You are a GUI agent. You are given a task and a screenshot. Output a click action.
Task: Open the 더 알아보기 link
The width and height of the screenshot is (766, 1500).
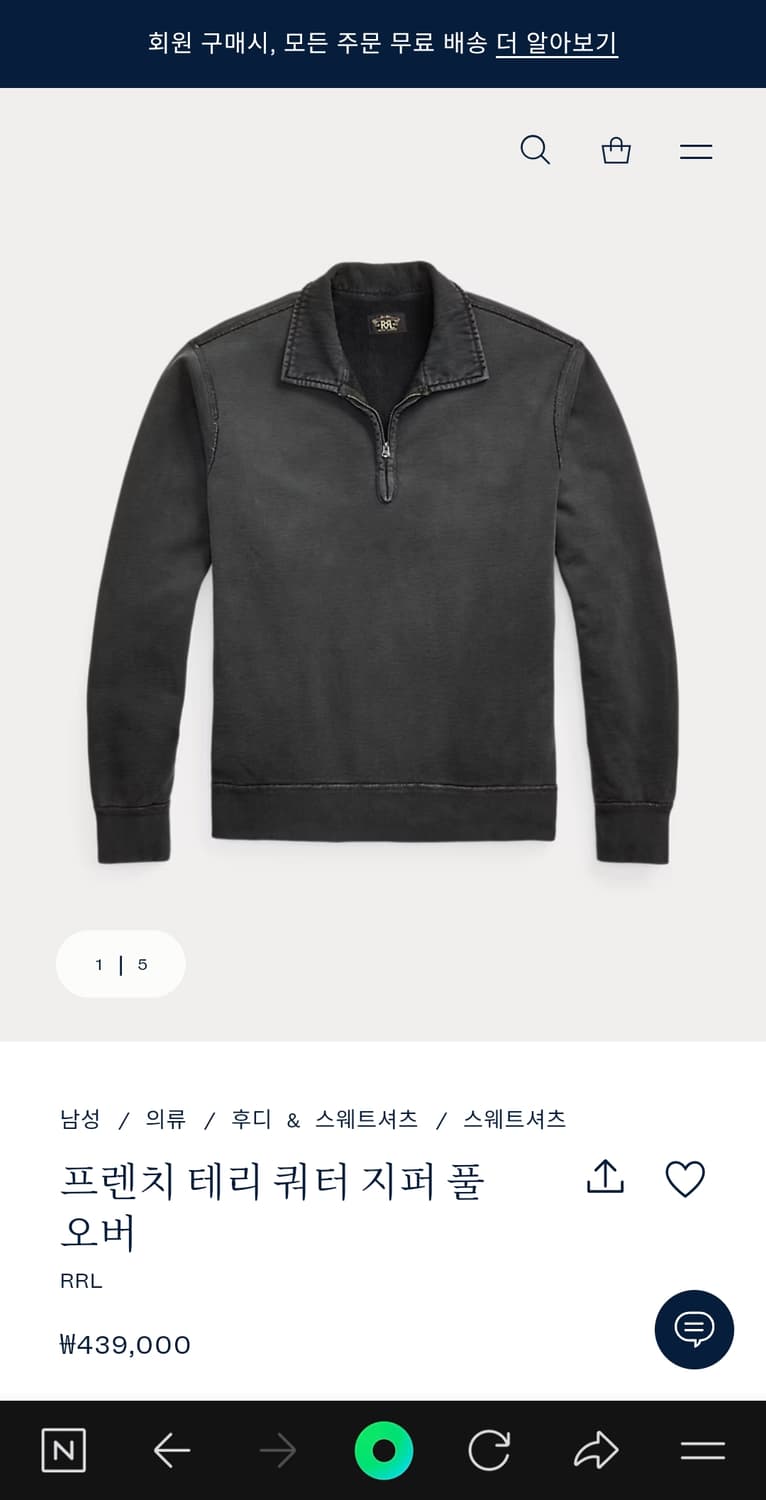[557, 44]
